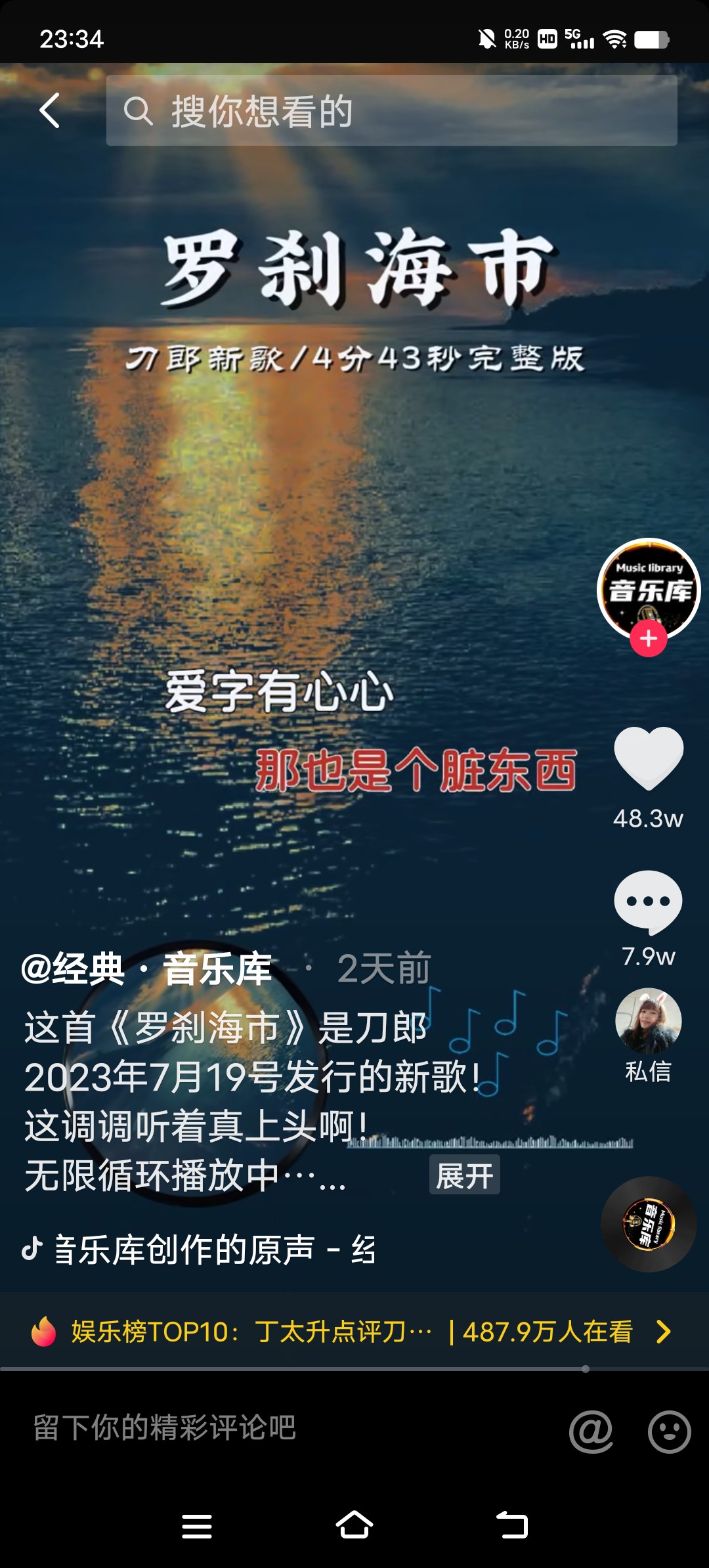Expand the caption with 展开

click(464, 1175)
